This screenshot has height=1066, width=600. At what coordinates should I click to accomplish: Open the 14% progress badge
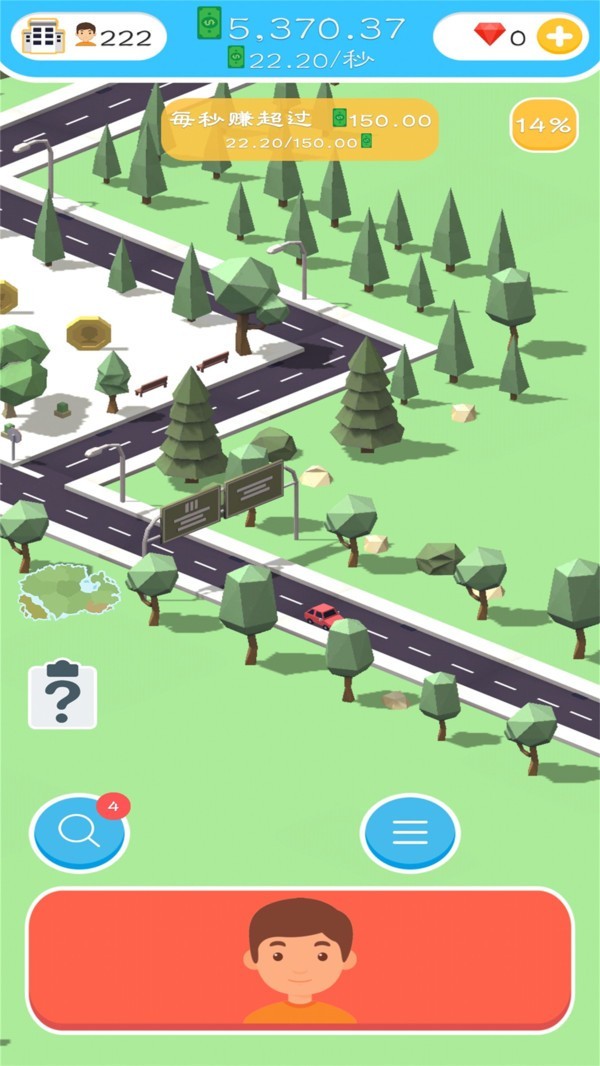tap(543, 125)
